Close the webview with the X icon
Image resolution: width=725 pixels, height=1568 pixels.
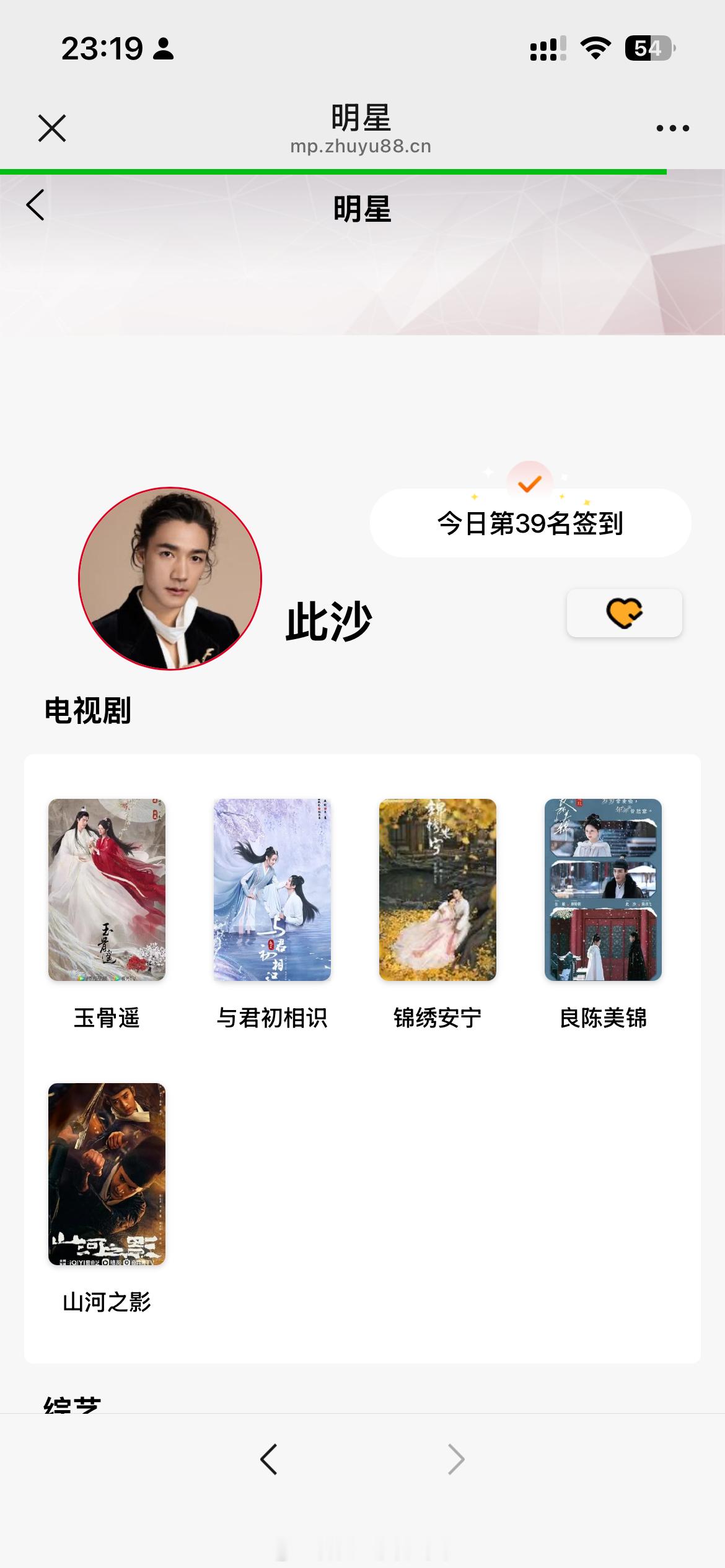coord(52,128)
